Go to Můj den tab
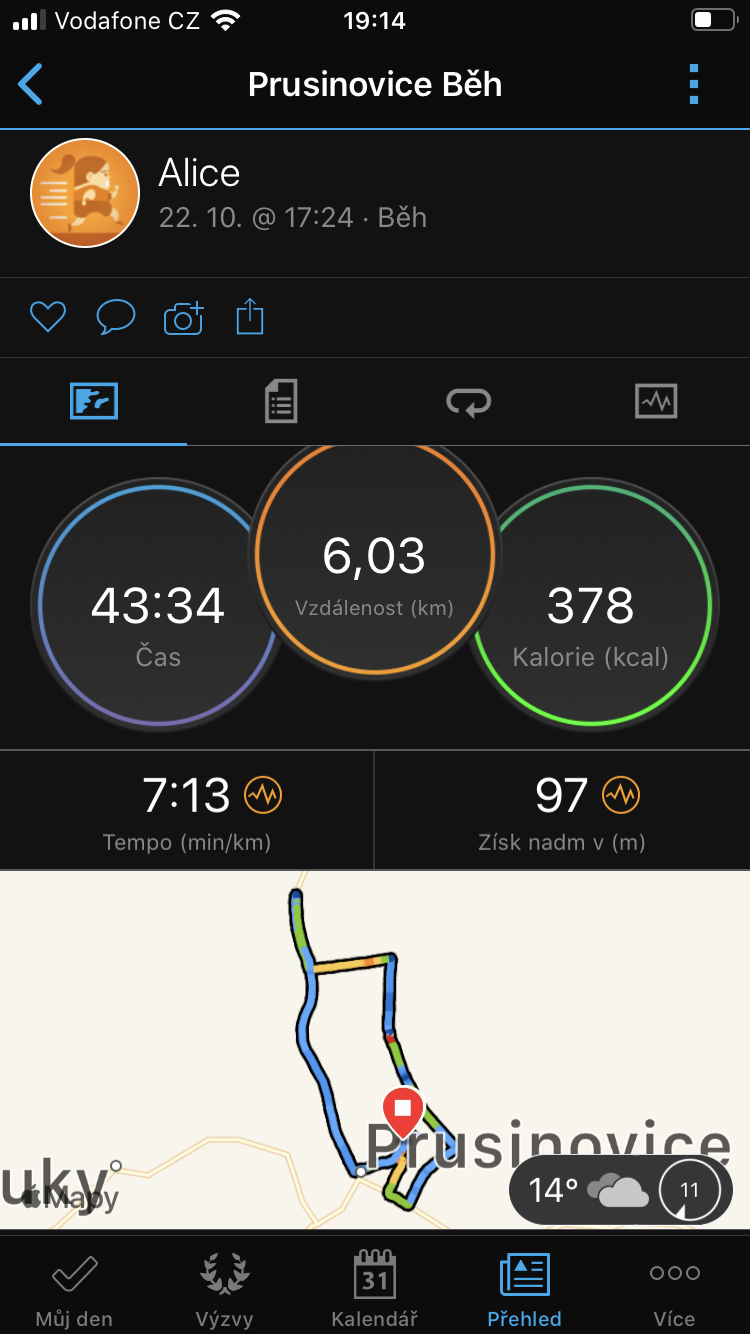This screenshot has width=750, height=1334. click(75, 1290)
